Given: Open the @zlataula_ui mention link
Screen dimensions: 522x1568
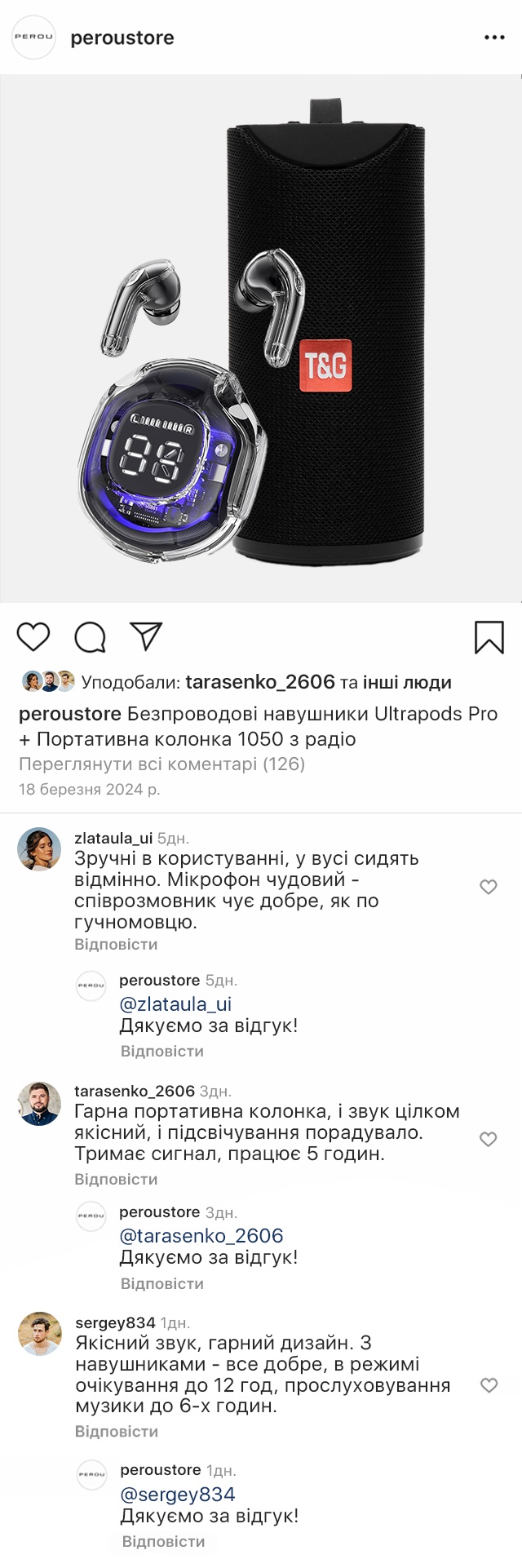Looking at the screenshot, I should click(175, 1004).
